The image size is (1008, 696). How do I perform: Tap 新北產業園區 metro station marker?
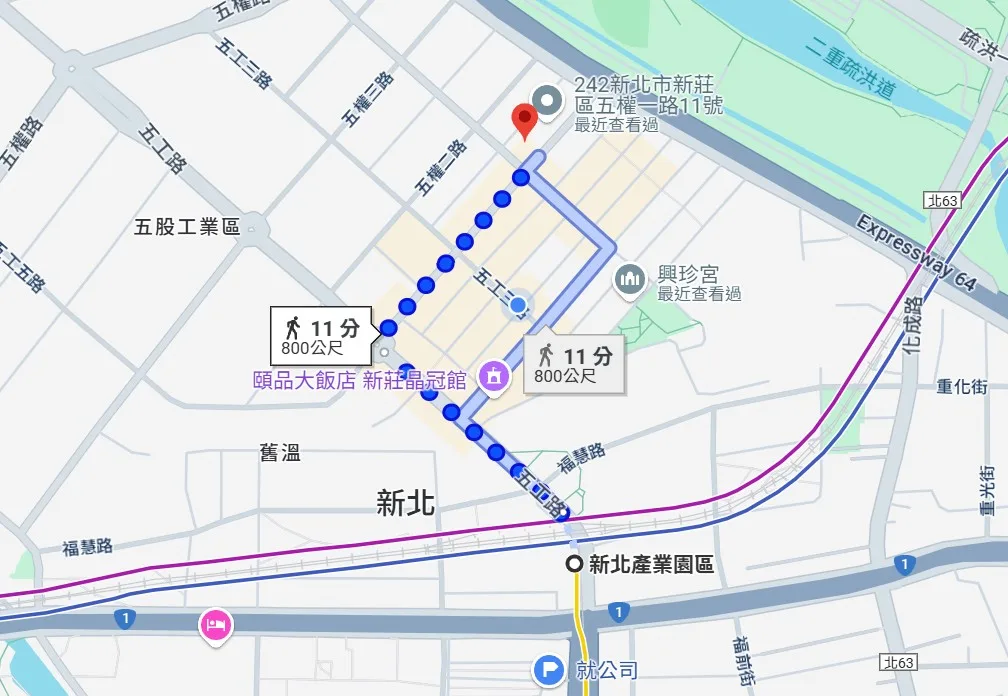(575, 564)
